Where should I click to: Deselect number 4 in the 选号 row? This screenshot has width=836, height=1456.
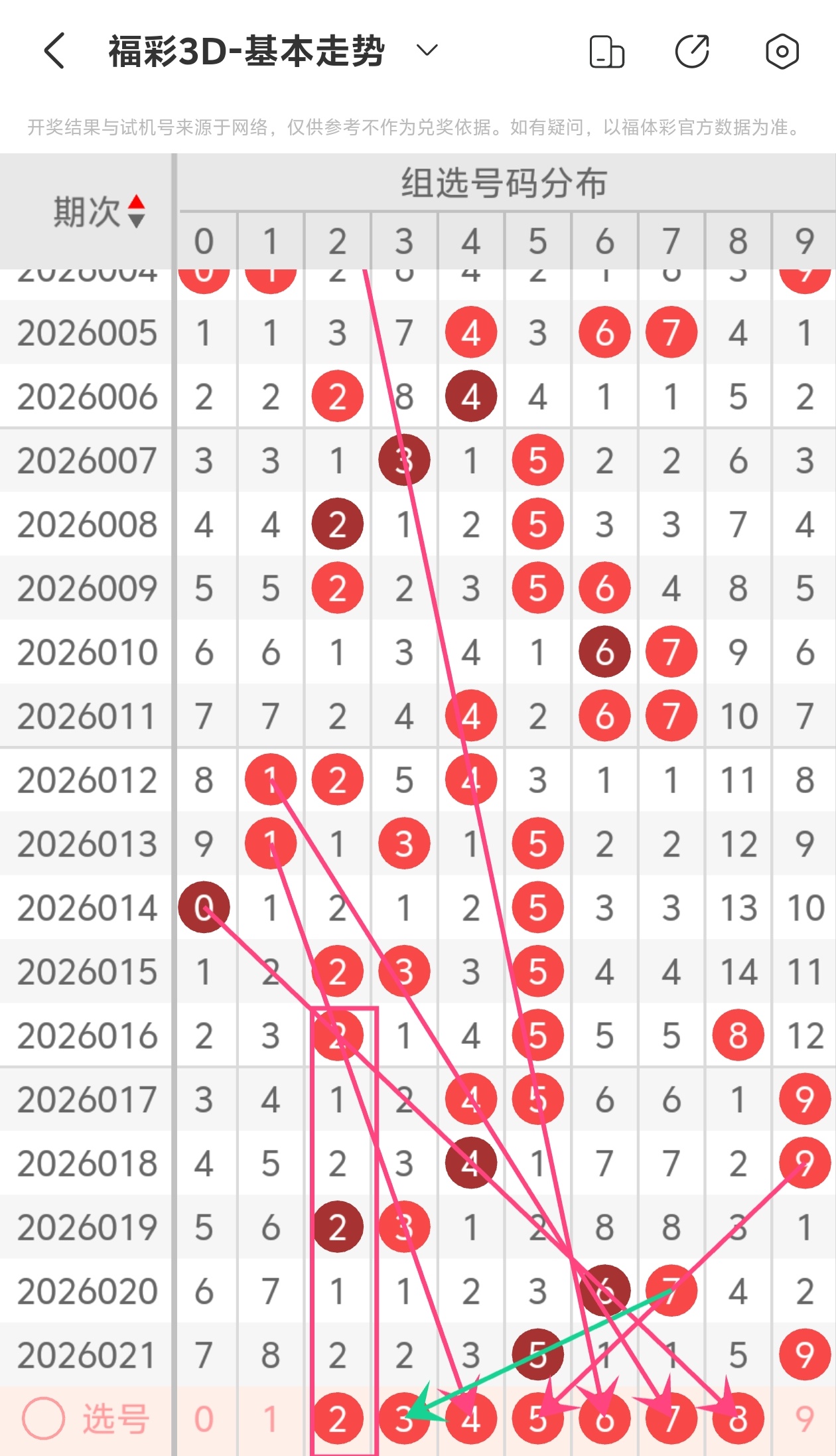pos(471,1420)
